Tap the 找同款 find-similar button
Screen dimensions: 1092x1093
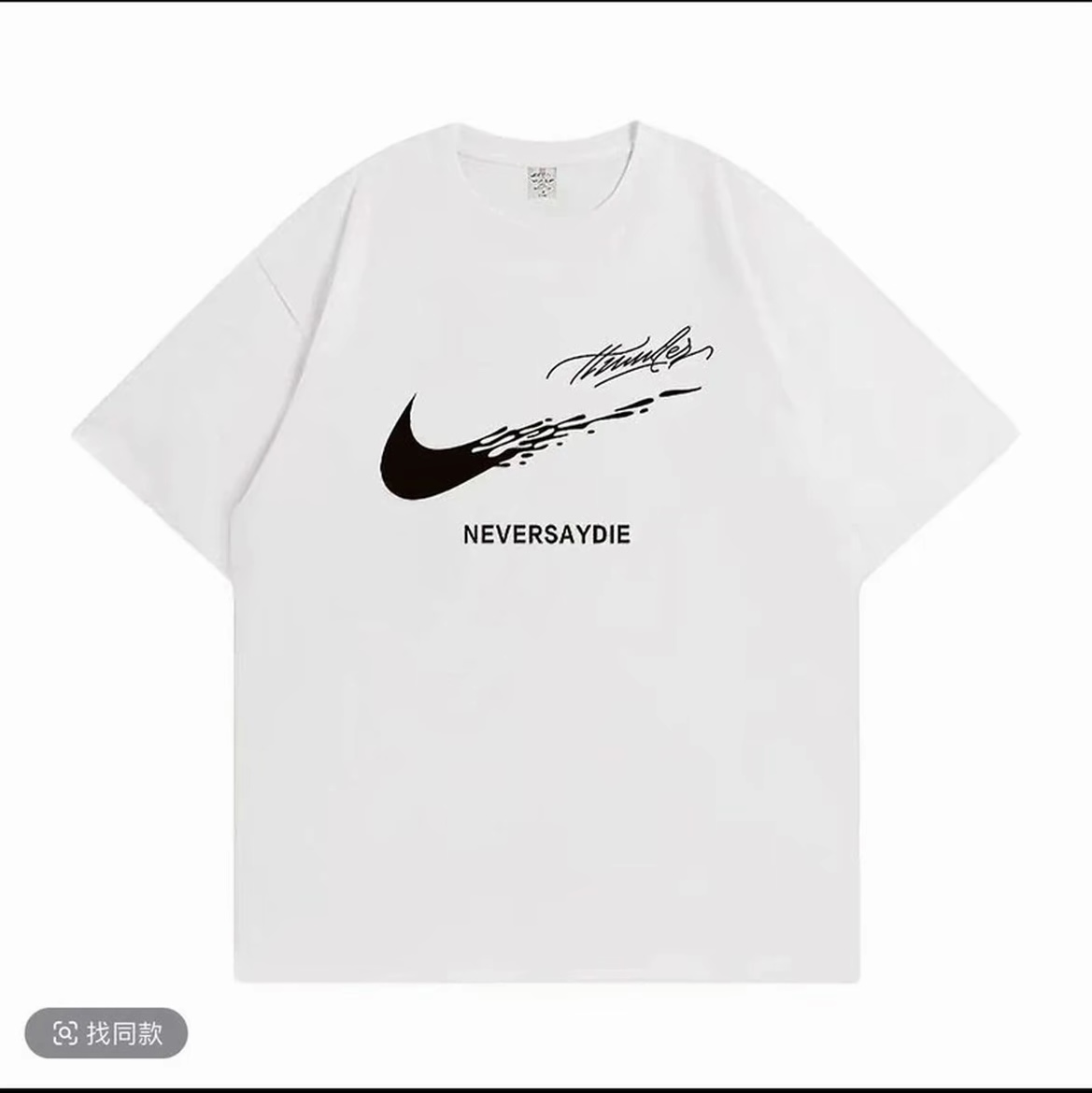tap(106, 1032)
